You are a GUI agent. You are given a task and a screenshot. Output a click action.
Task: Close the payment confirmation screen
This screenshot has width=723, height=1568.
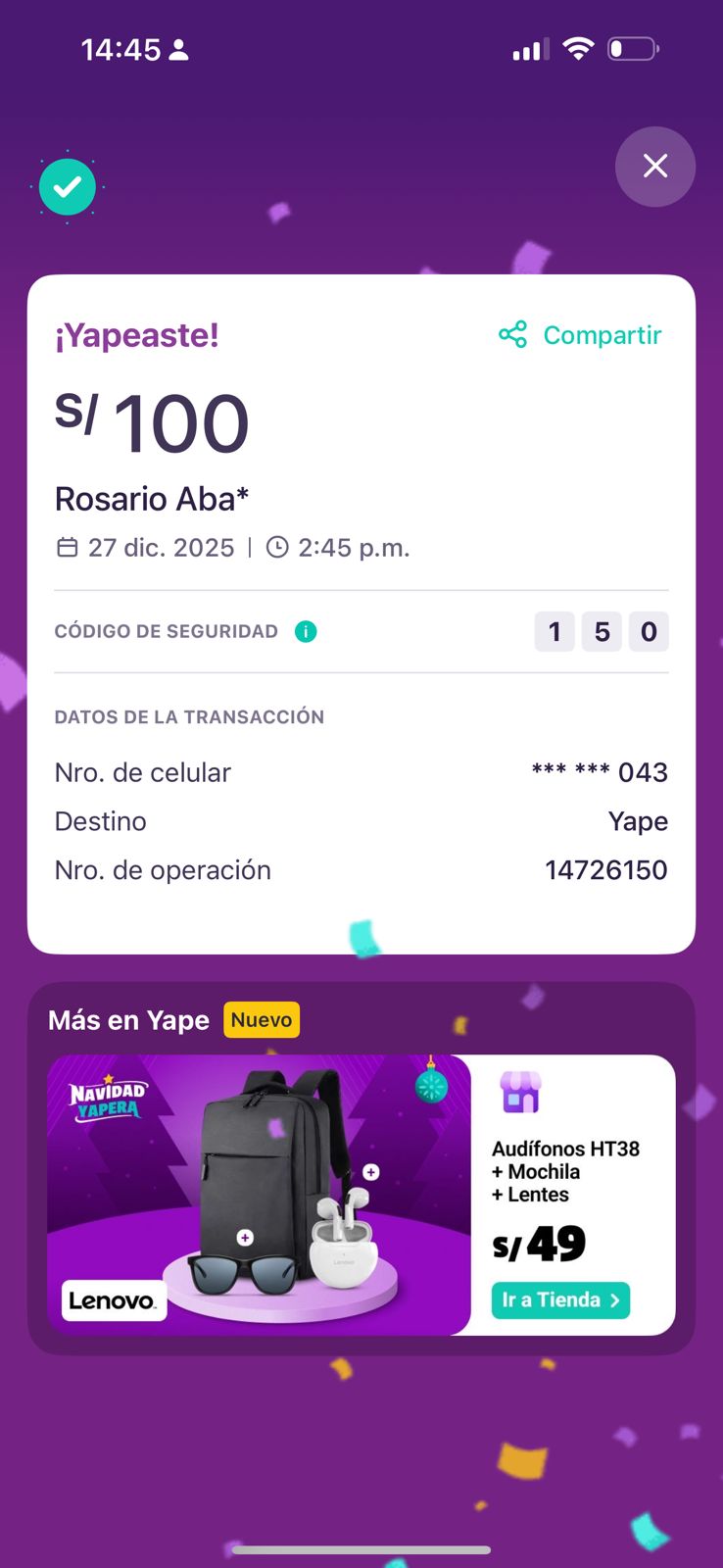[x=654, y=167]
